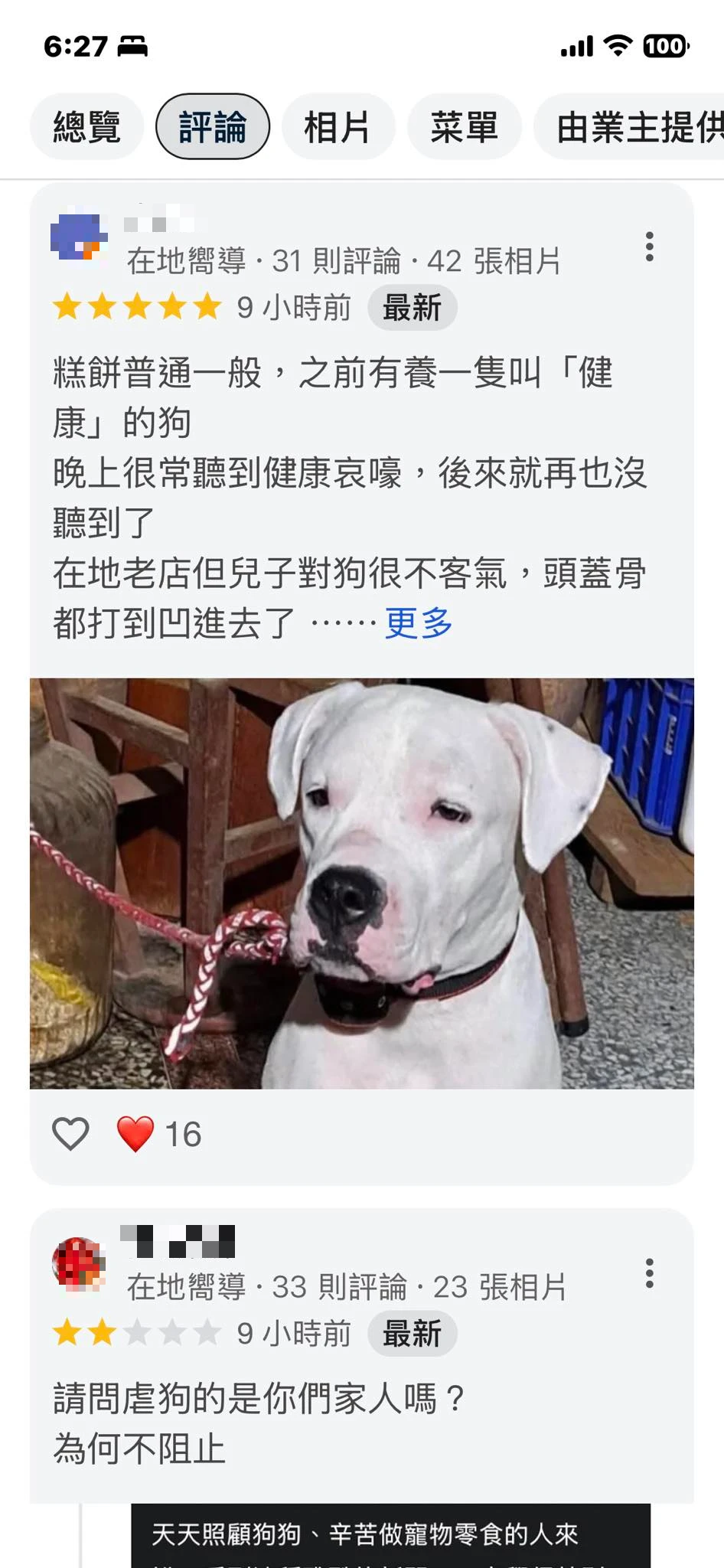Switch to the 總覽 tab

[x=86, y=127]
